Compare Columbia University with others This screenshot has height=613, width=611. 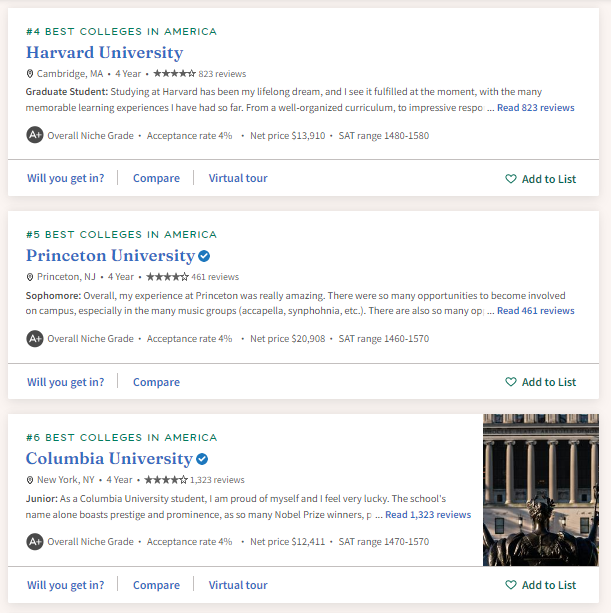pyautogui.click(x=156, y=585)
